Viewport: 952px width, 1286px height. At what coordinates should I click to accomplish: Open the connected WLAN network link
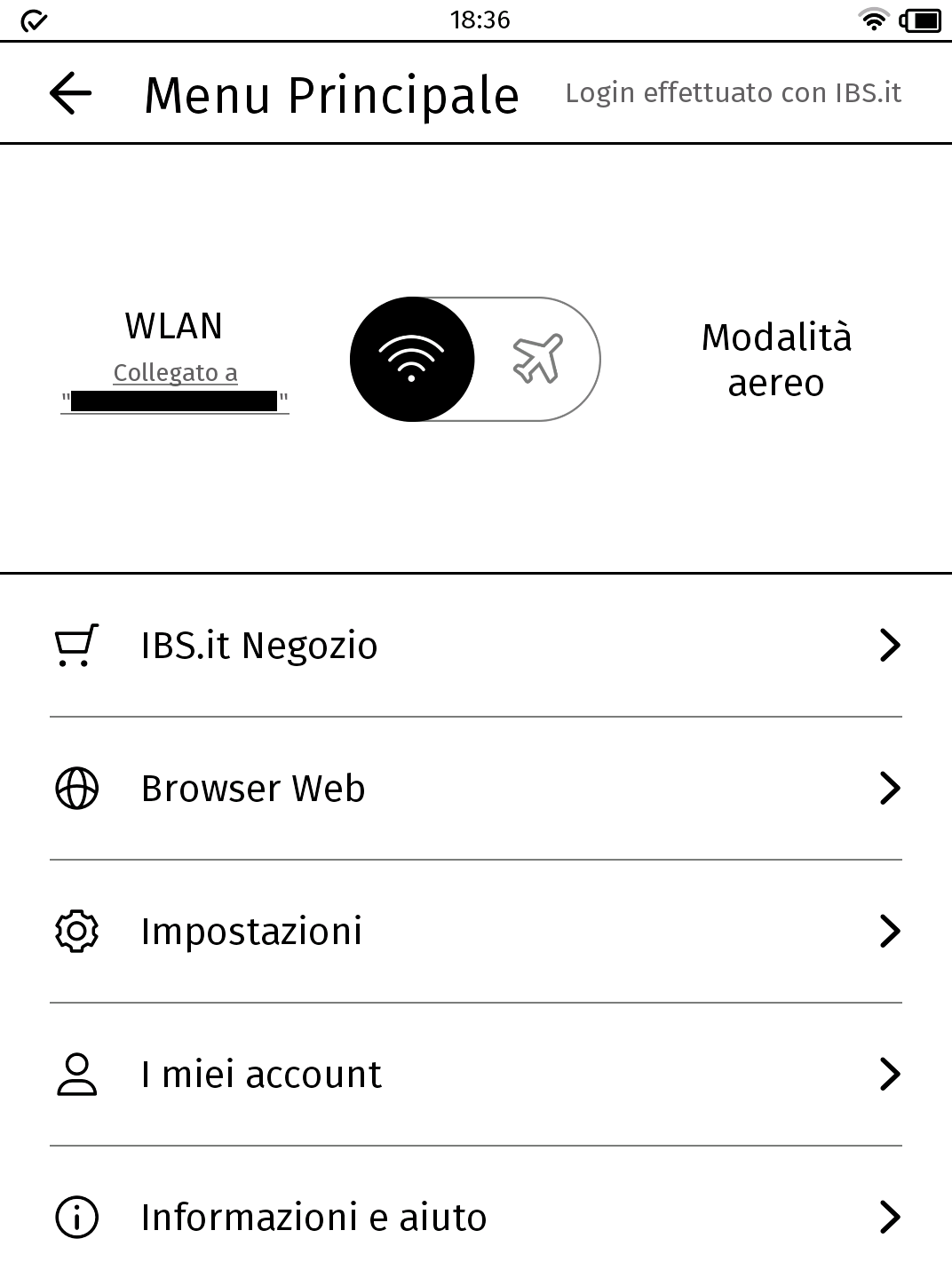175,387
